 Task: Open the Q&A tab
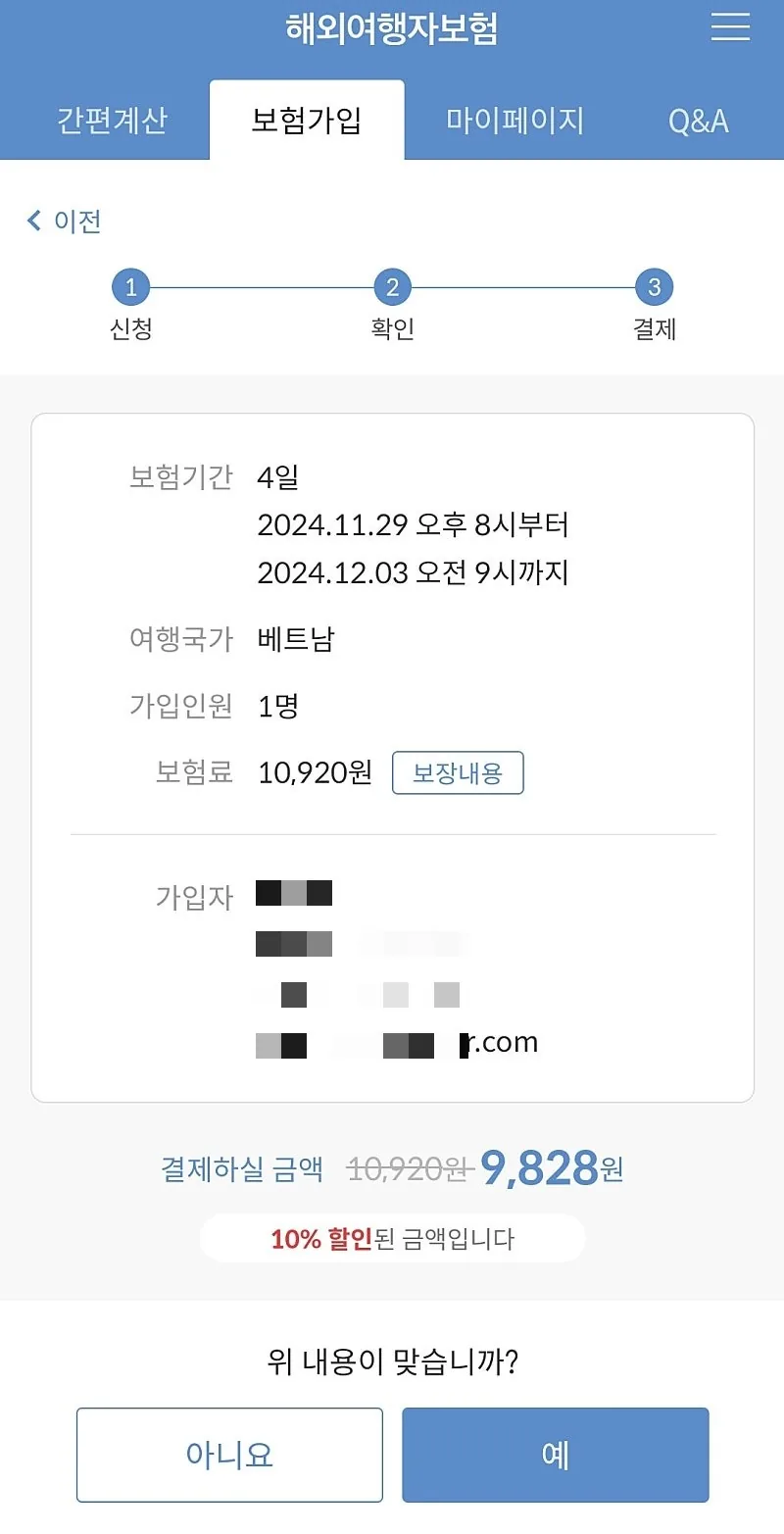[x=698, y=121]
